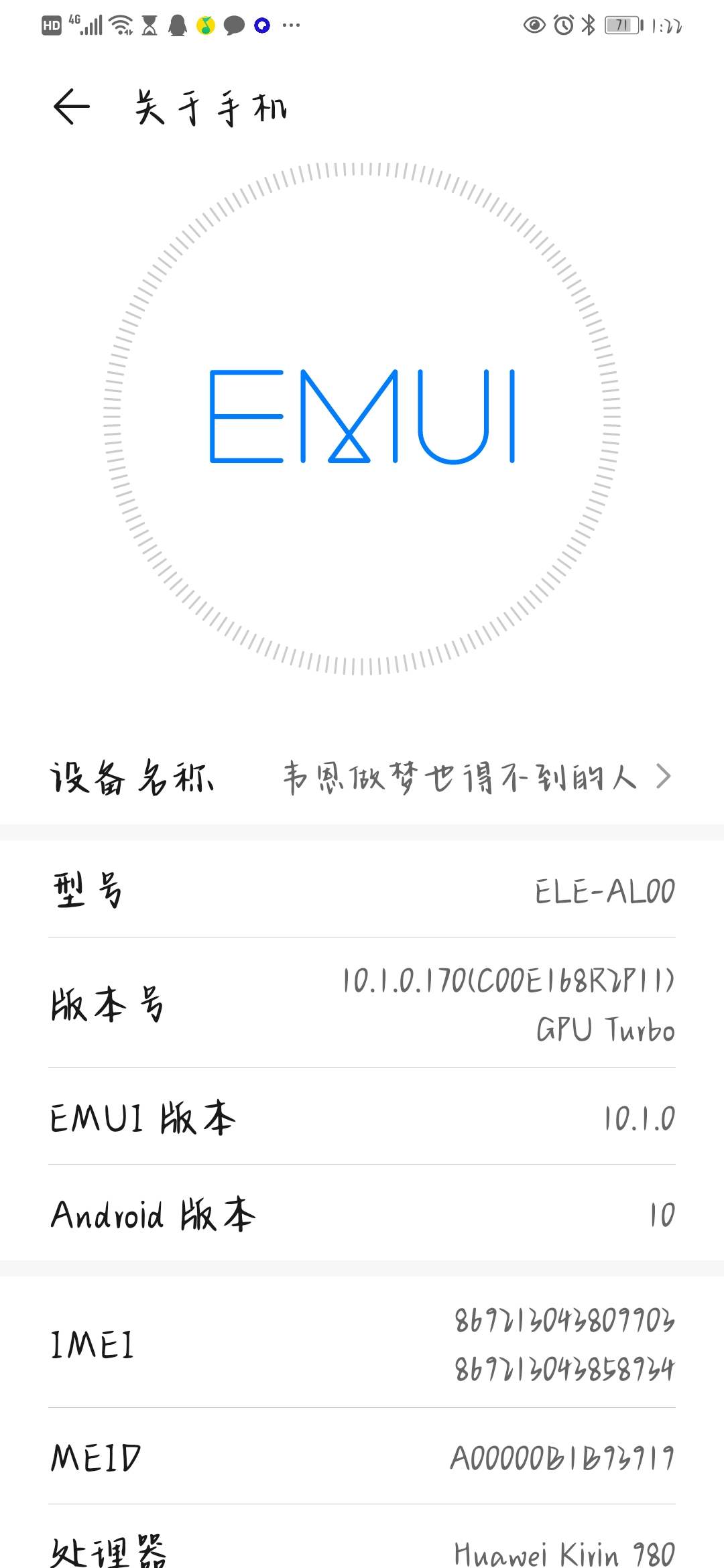Open the 设备名称 row to rename device
The height and width of the screenshot is (1568, 724).
tap(362, 777)
